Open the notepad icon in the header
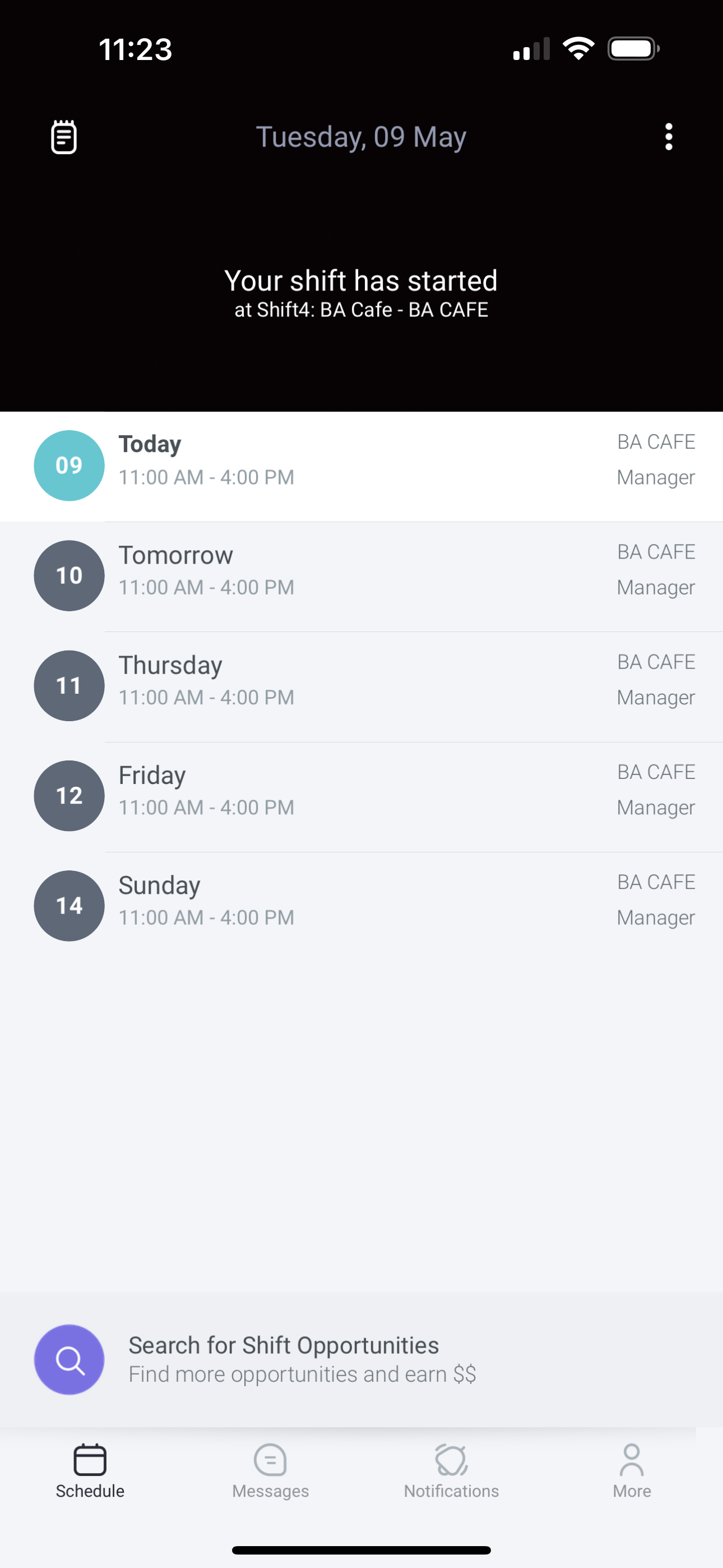 click(x=63, y=137)
